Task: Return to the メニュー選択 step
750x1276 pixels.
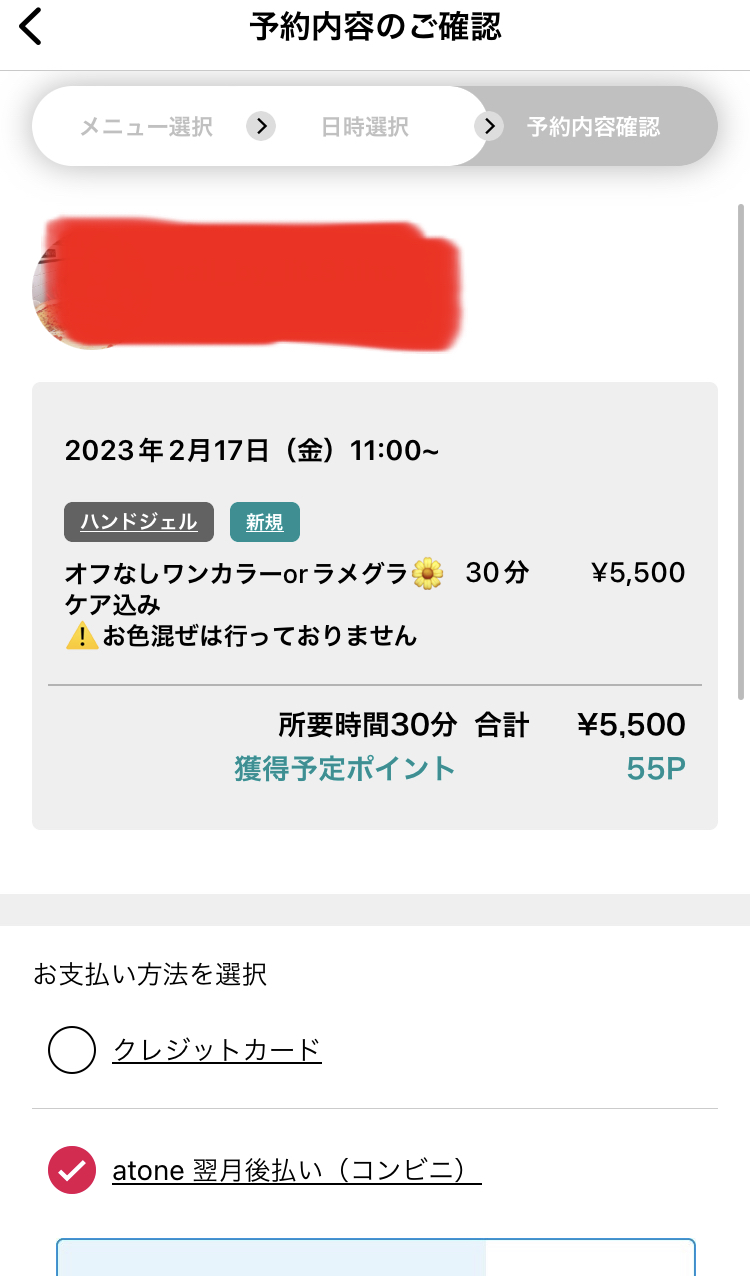Action: [x=146, y=127]
